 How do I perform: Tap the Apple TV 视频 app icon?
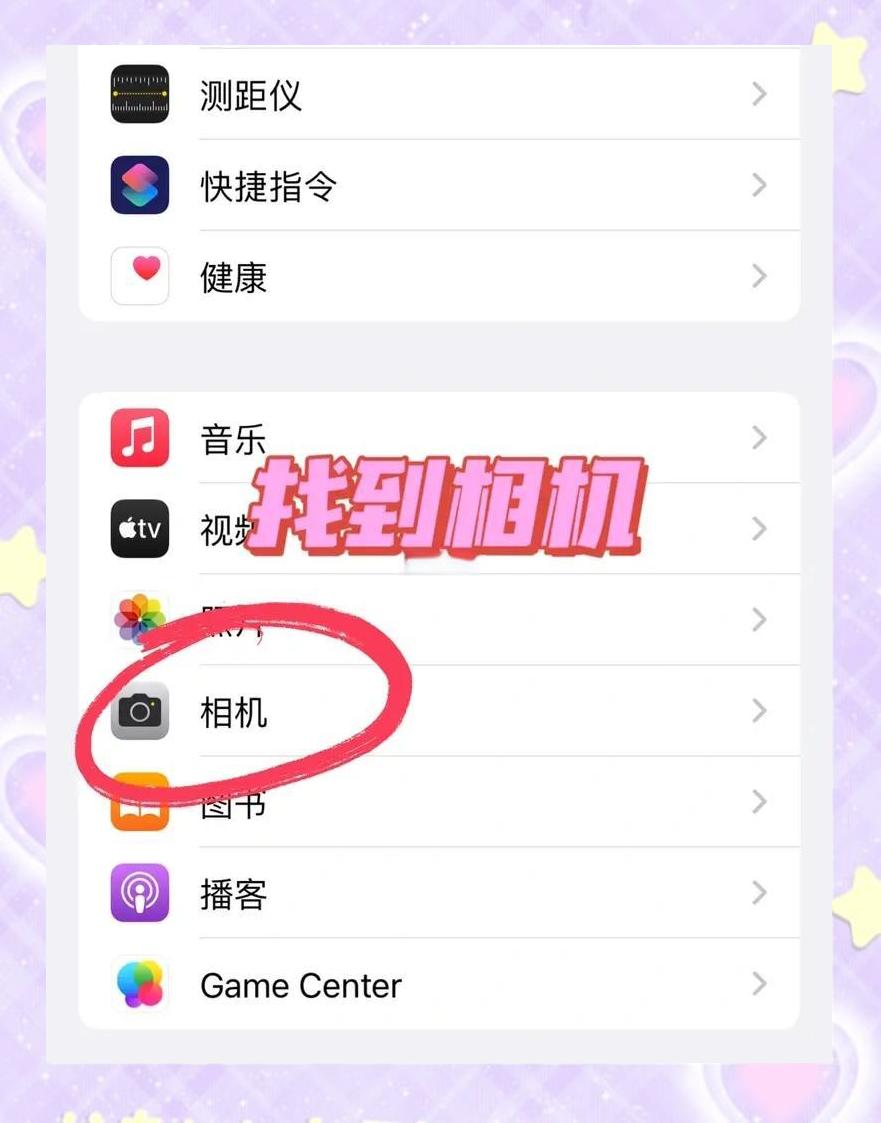click(139, 528)
